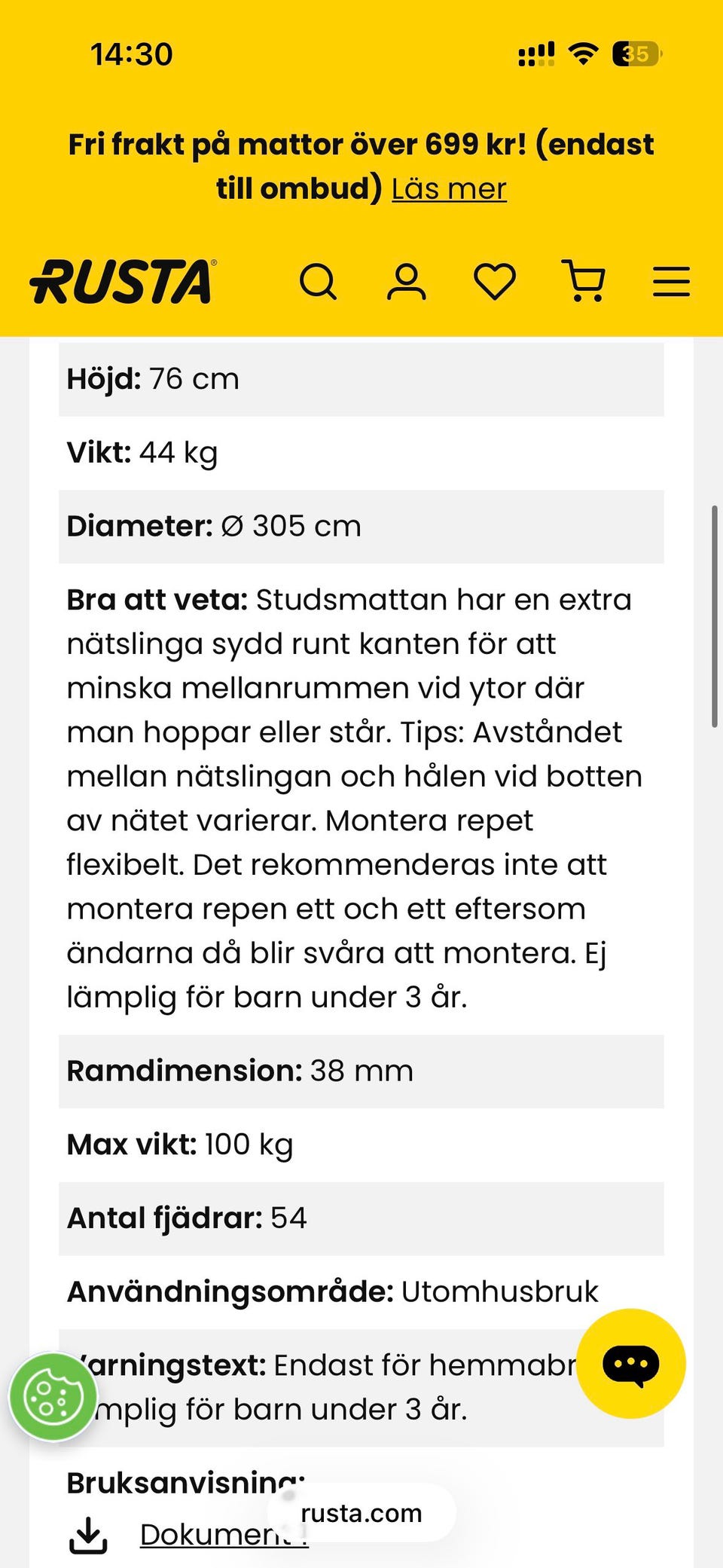Open the hamburger menu
The width and height of the screenshot is (723, 1568).
point(671,281)
